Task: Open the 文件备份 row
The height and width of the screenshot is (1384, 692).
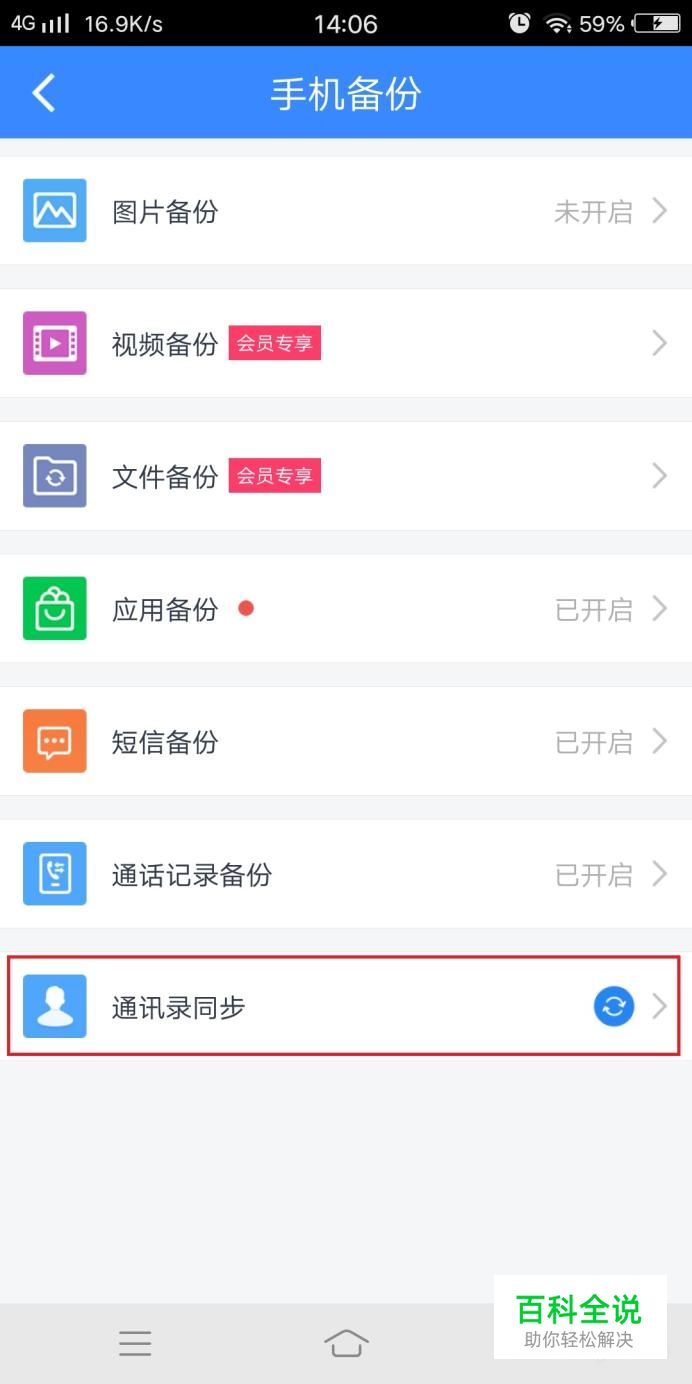Action: pos(346,476)
